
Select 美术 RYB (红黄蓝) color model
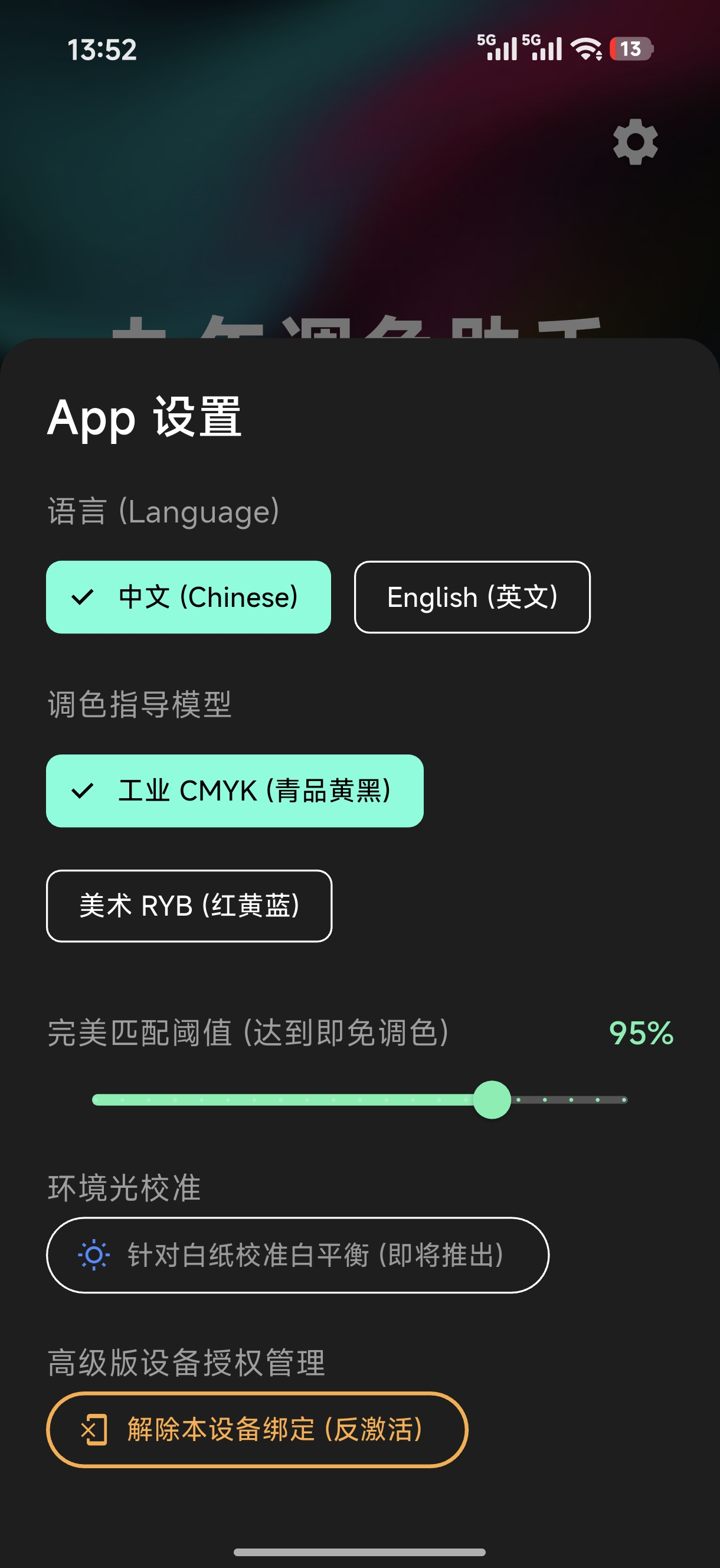click(x=189, y=906)
